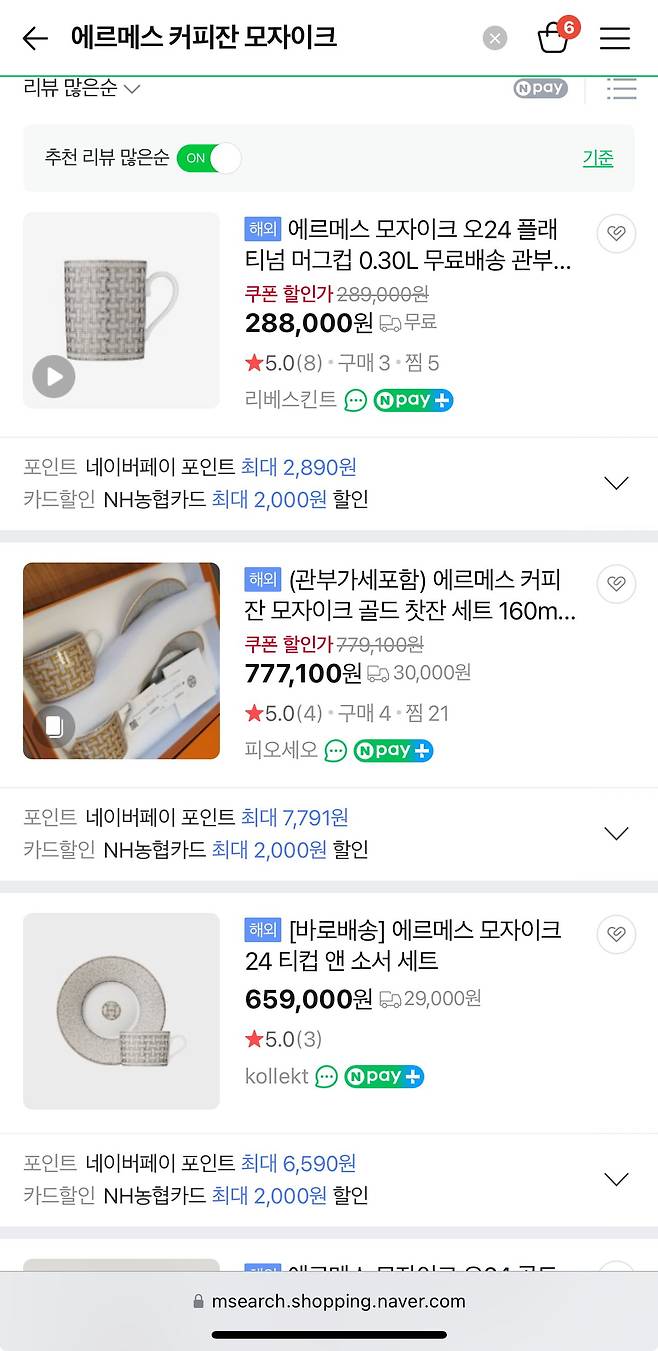Open the hamburger menu
Screen dimensions: 658x1351
pos(615,39)
